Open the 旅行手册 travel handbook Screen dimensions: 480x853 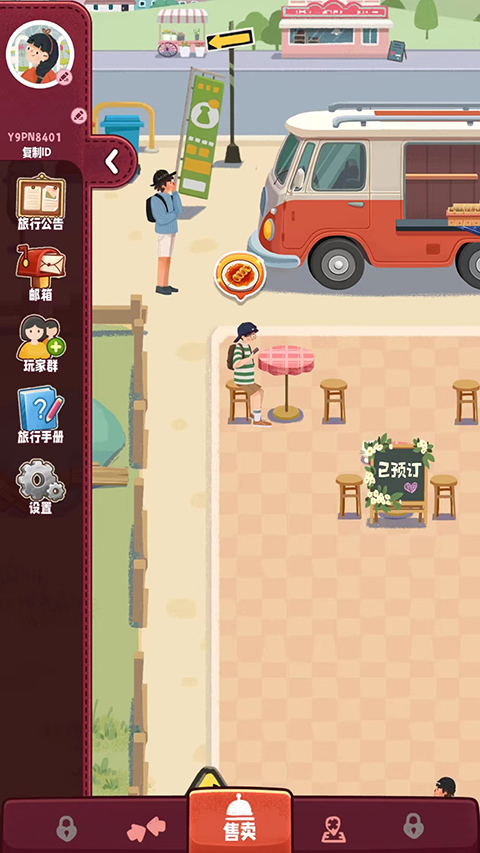pyautogui.click(x=41, y=415)
